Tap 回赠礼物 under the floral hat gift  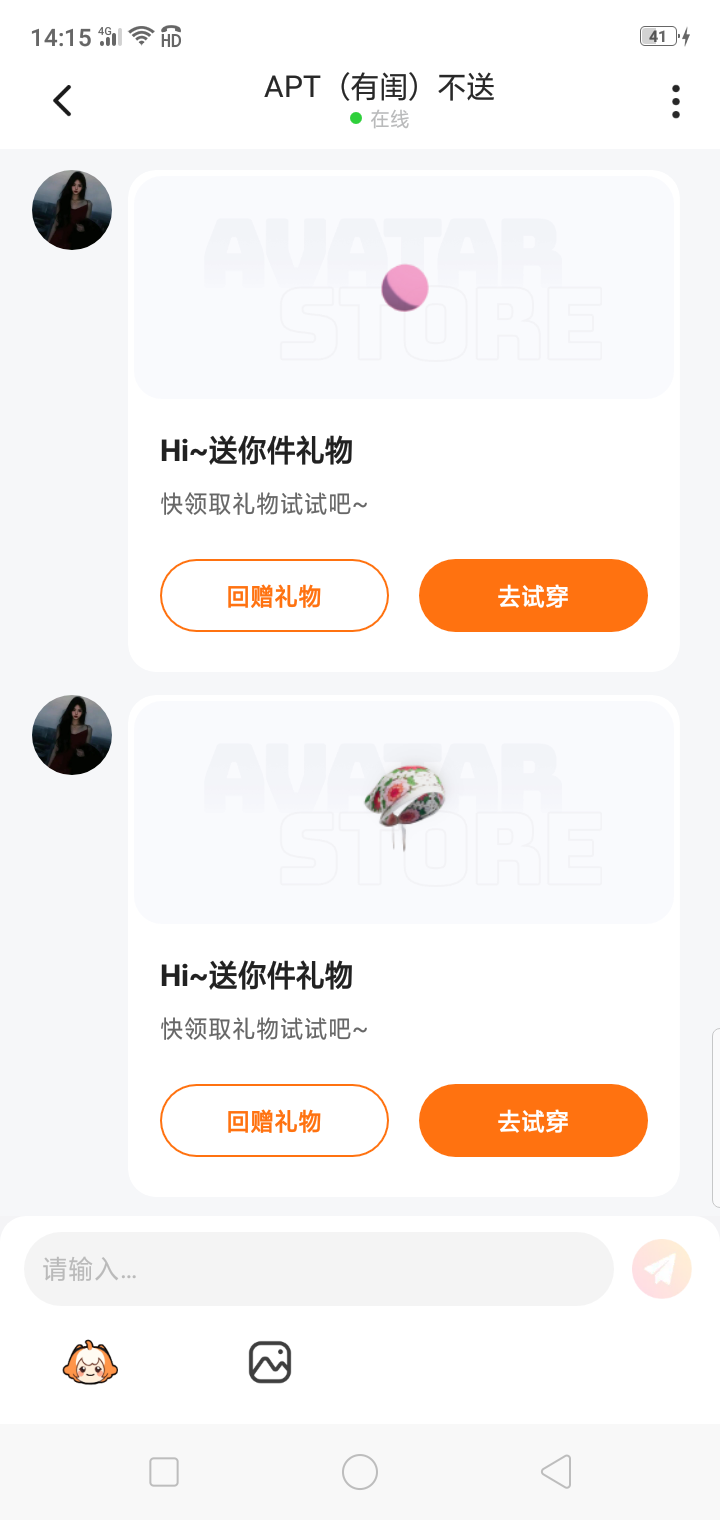274,1121
